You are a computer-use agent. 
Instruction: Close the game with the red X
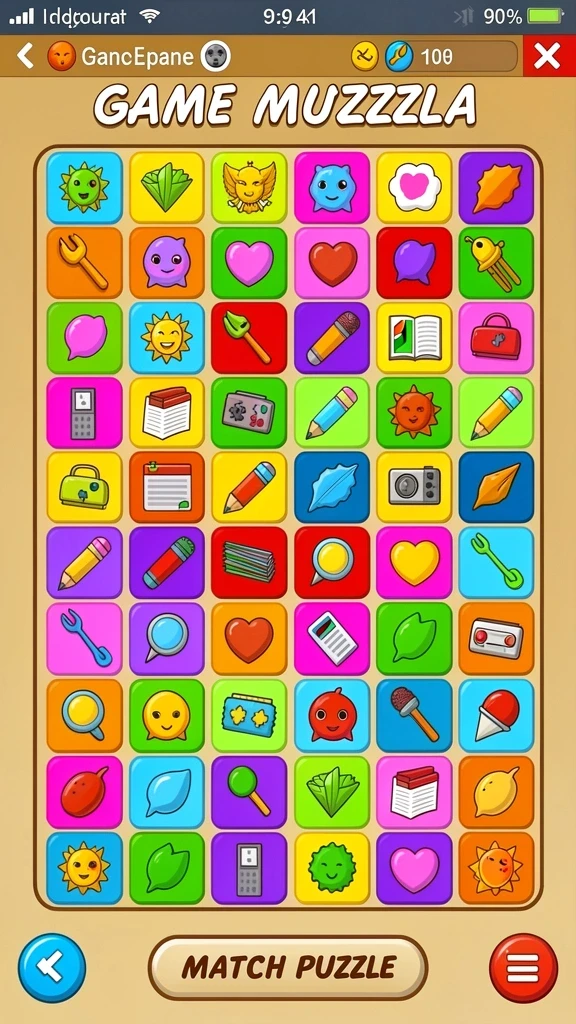tap(547, 57)
